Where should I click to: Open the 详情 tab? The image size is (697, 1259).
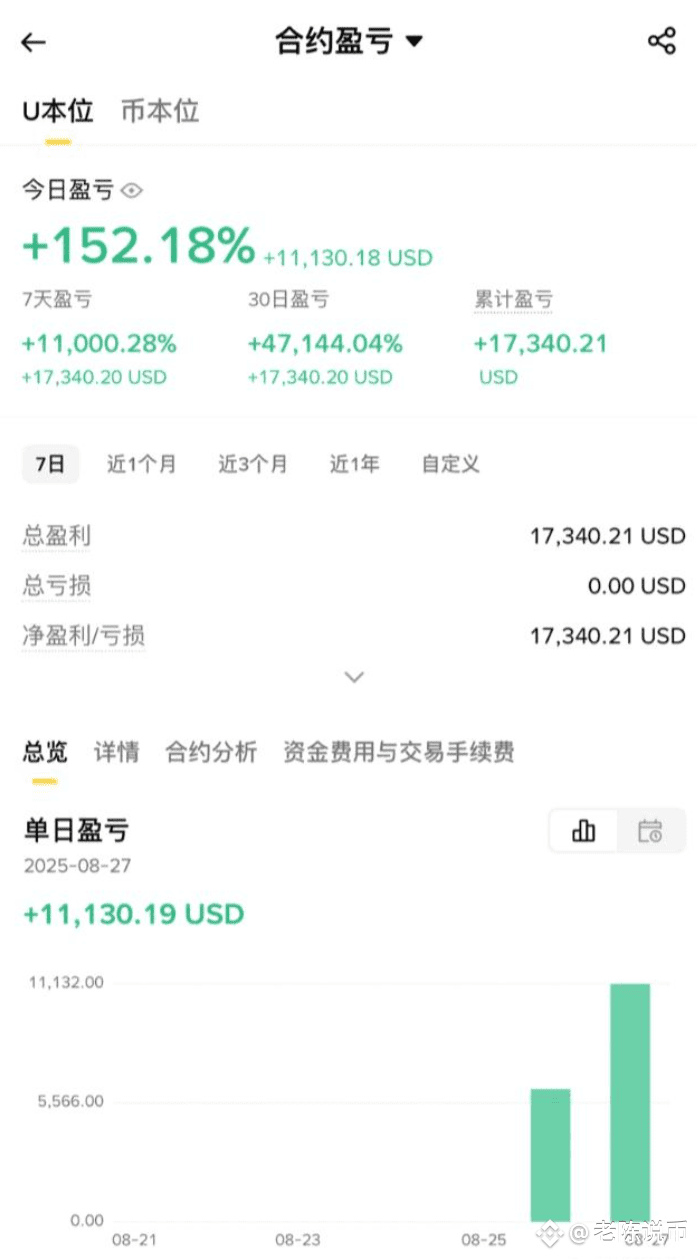pyautogui.click(x=117, y=752)
